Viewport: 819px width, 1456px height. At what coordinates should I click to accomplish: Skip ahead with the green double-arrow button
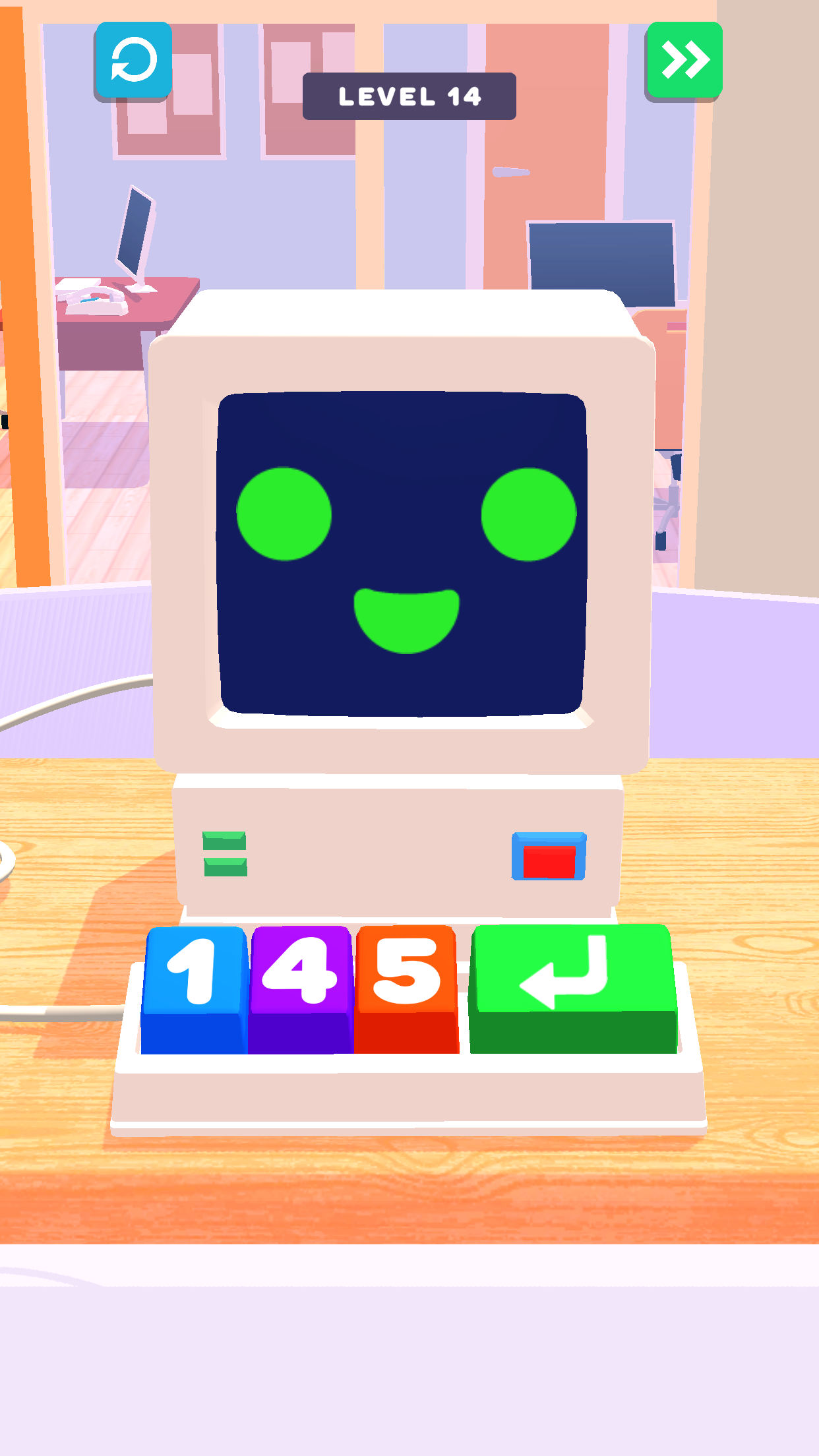click(x=684, y=60)
